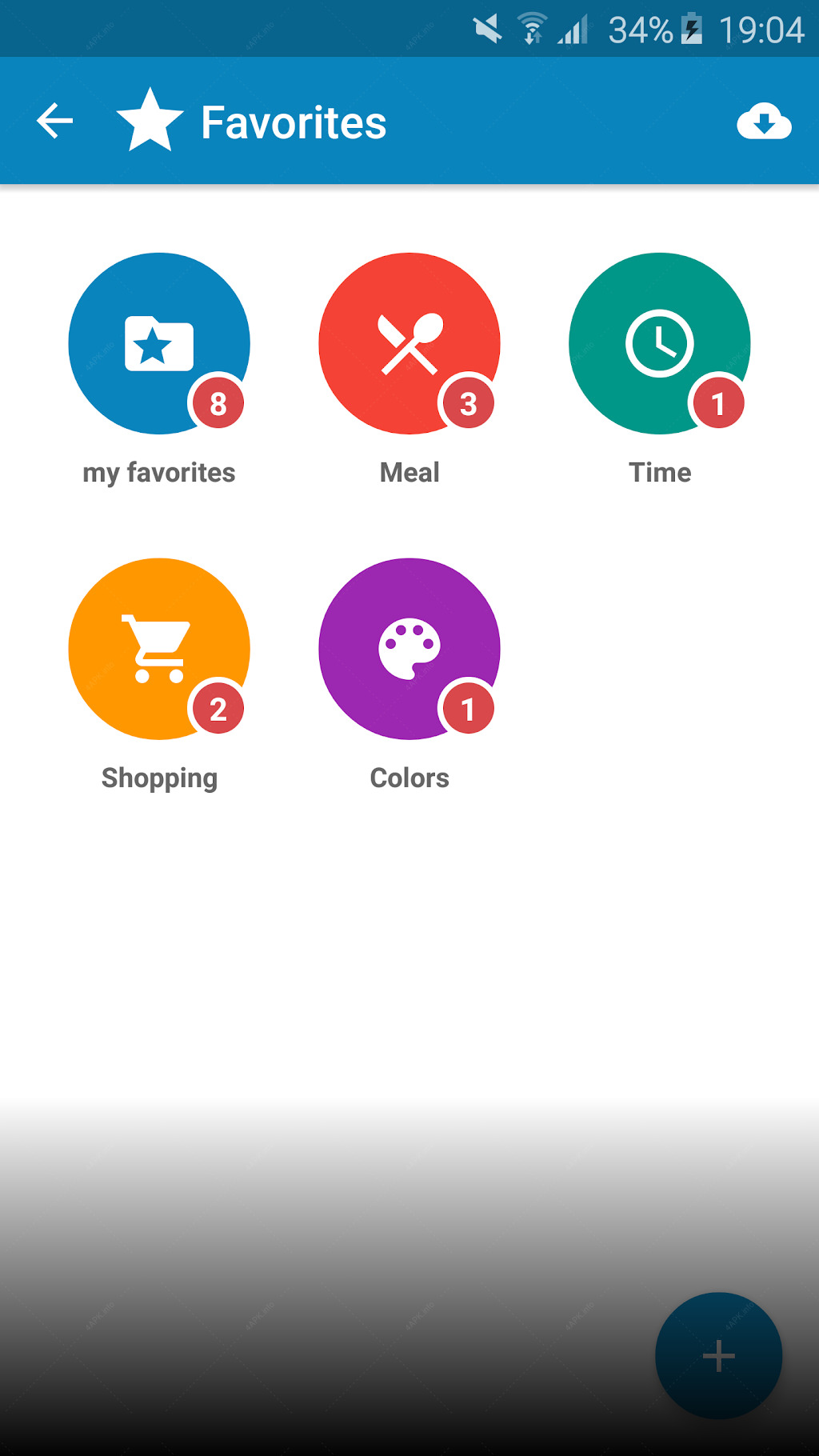Open the Meal category

pos(409,344)
